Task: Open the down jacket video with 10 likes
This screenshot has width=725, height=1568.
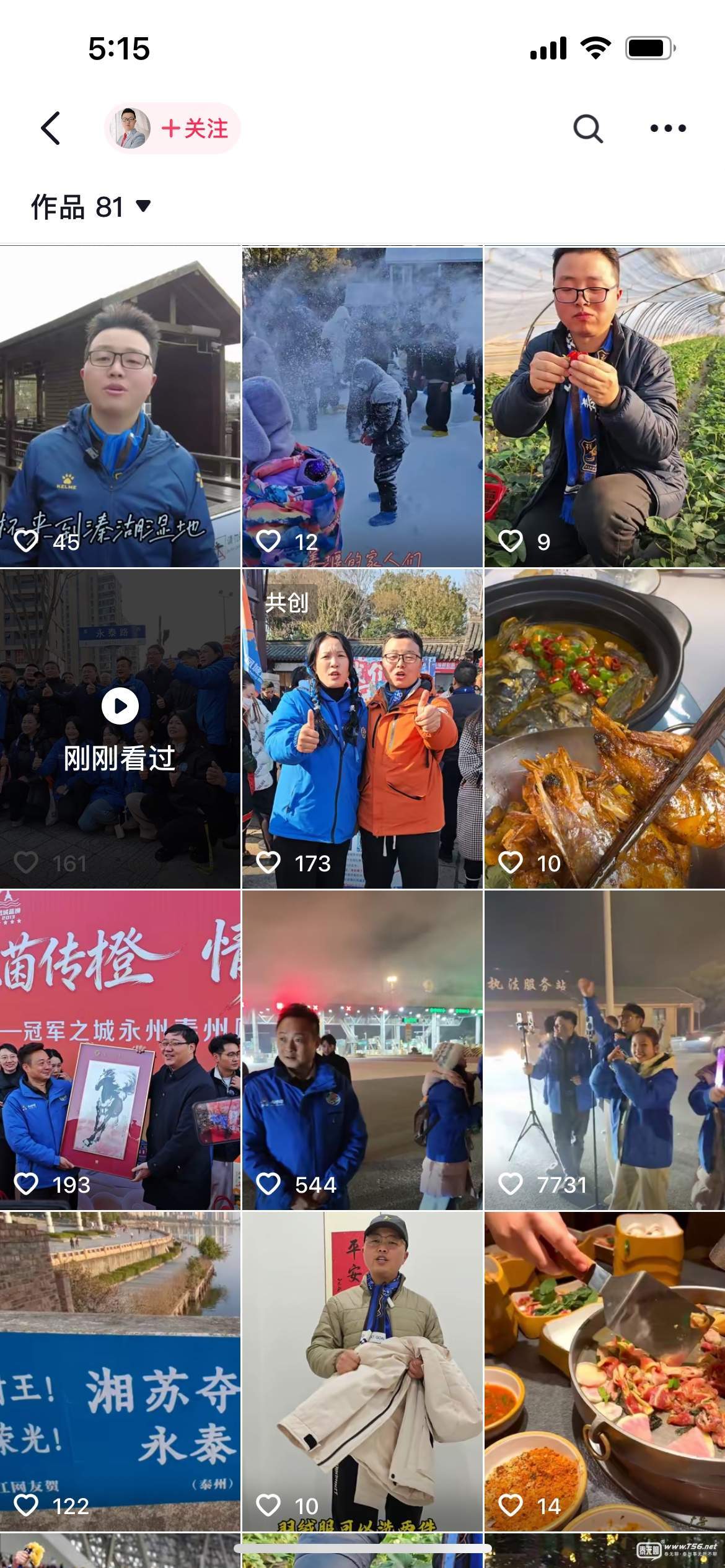Action: tap(362, 1371)
